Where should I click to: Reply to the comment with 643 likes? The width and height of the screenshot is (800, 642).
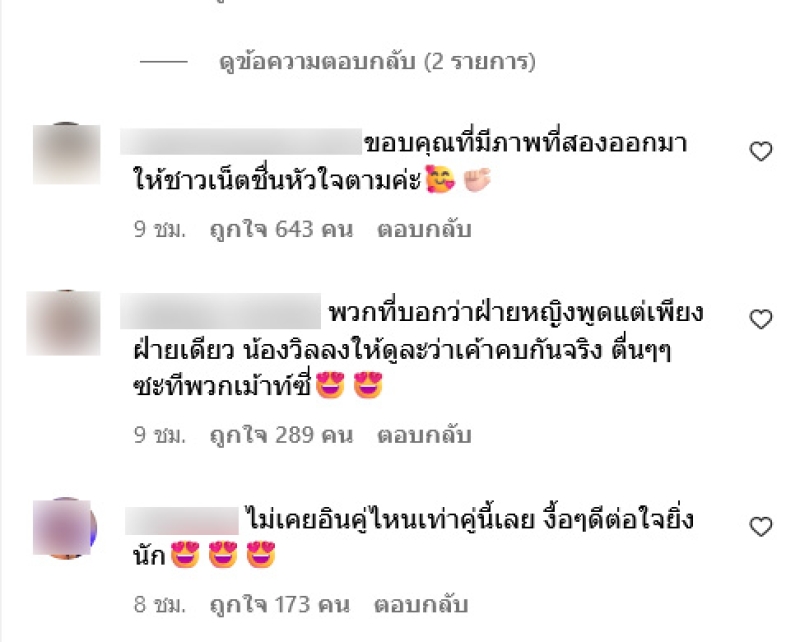[x=424, y=229]
